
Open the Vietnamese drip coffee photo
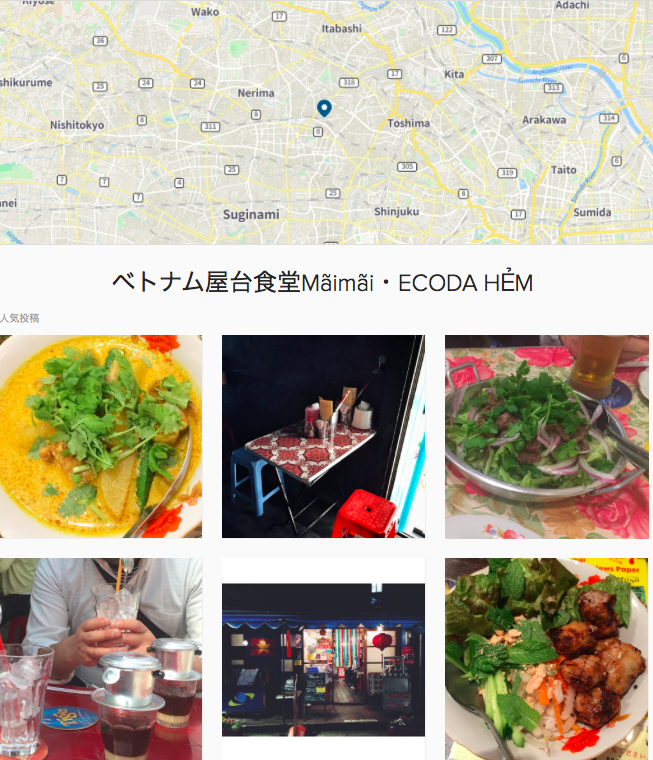(x=100, y=659)
